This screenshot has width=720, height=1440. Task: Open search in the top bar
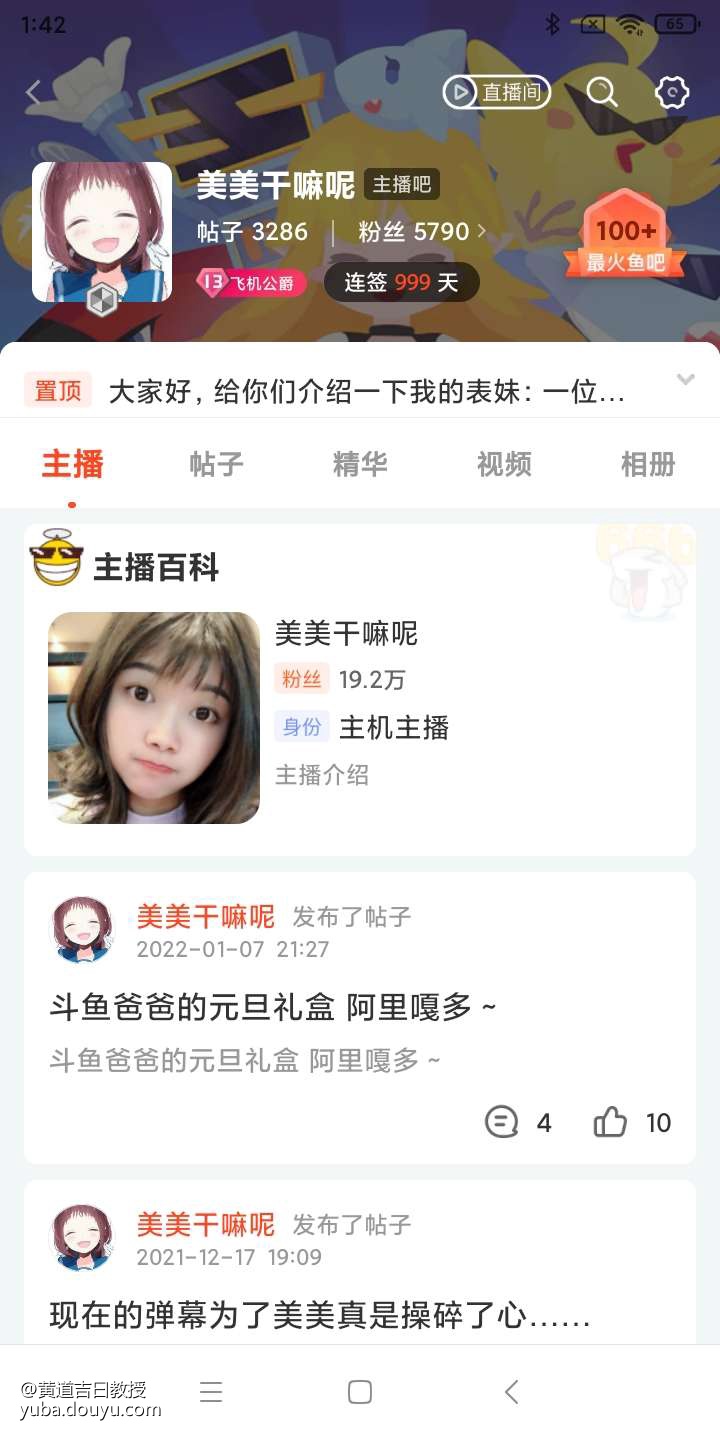pyautogui.click(x=602, y=93)
